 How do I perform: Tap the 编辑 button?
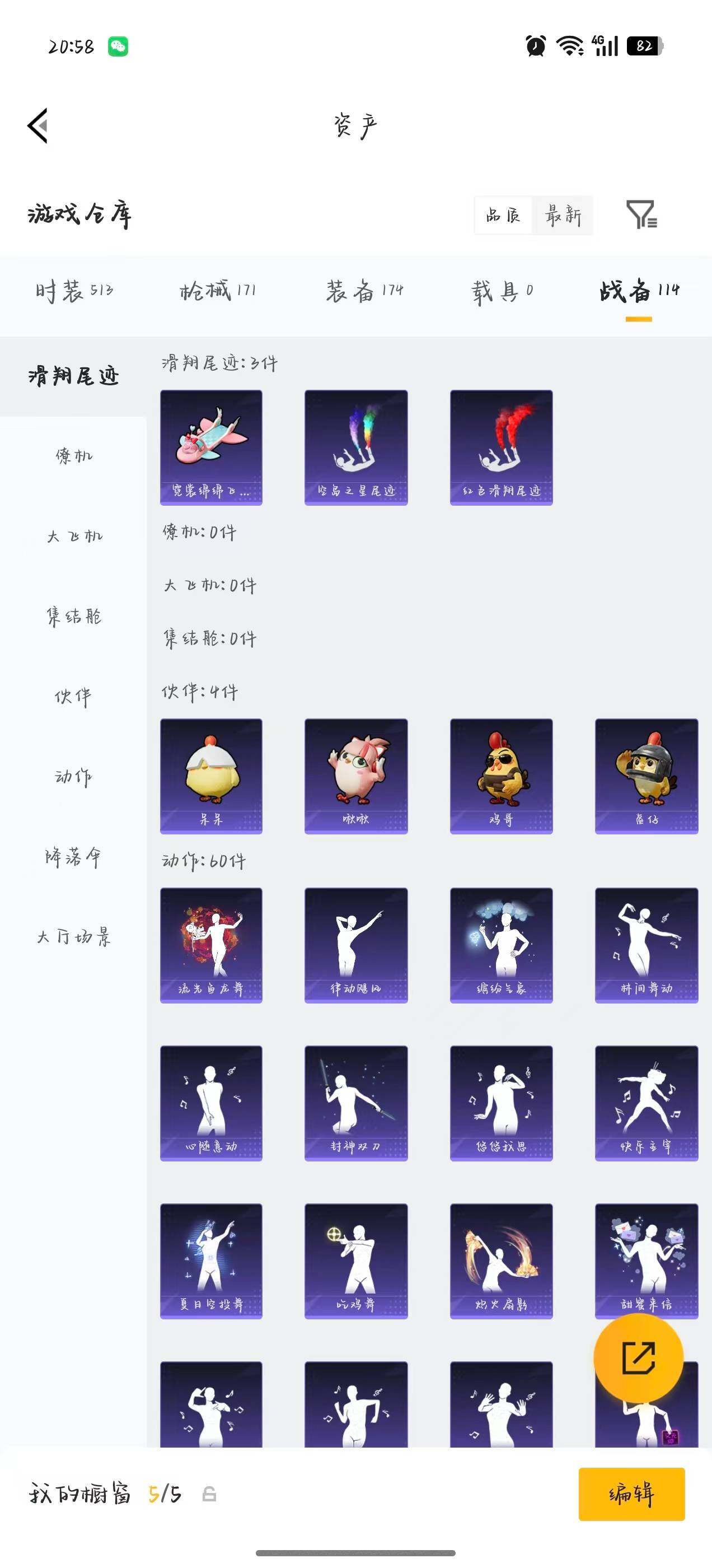[x=631, y=1494]
